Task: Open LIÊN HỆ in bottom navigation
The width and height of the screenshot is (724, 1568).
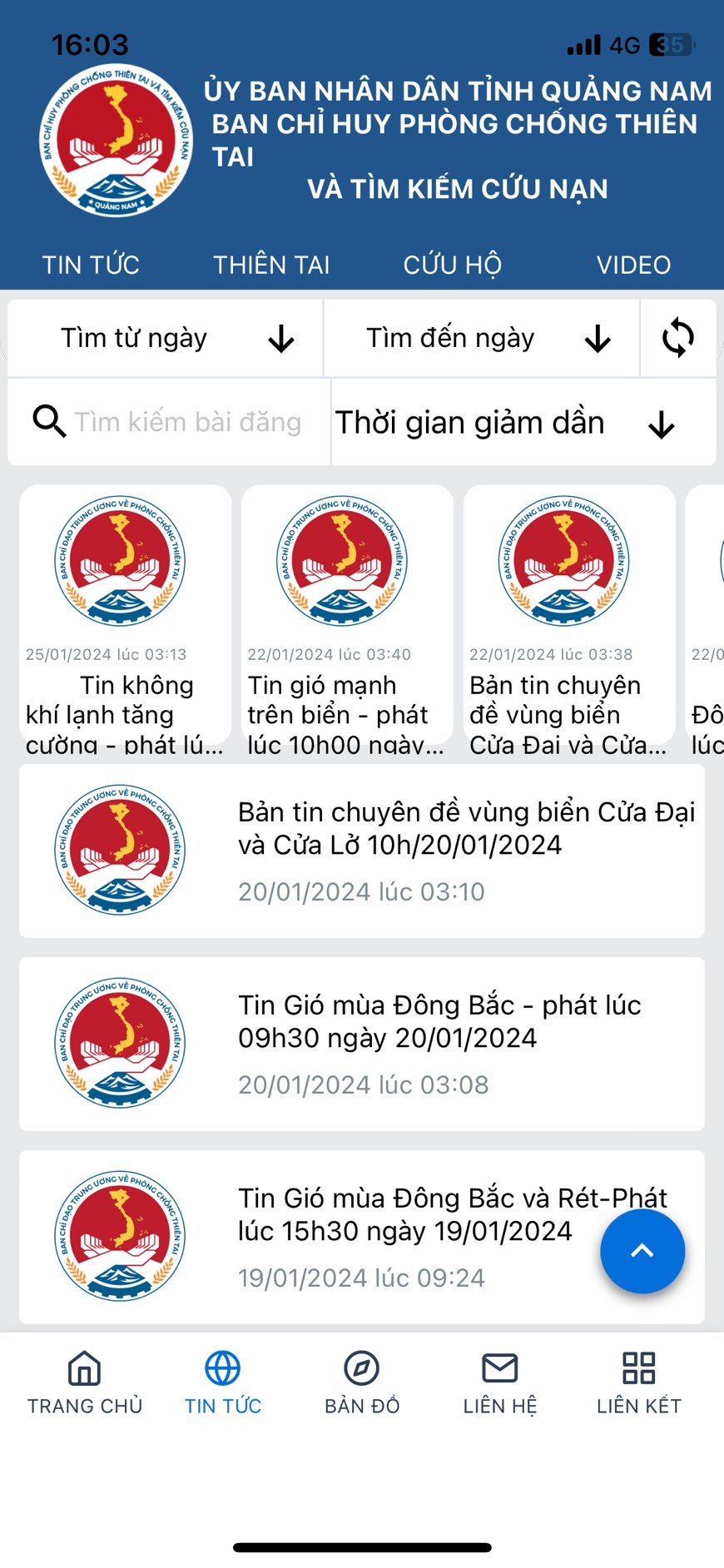Action: [x=499, y=1383]
